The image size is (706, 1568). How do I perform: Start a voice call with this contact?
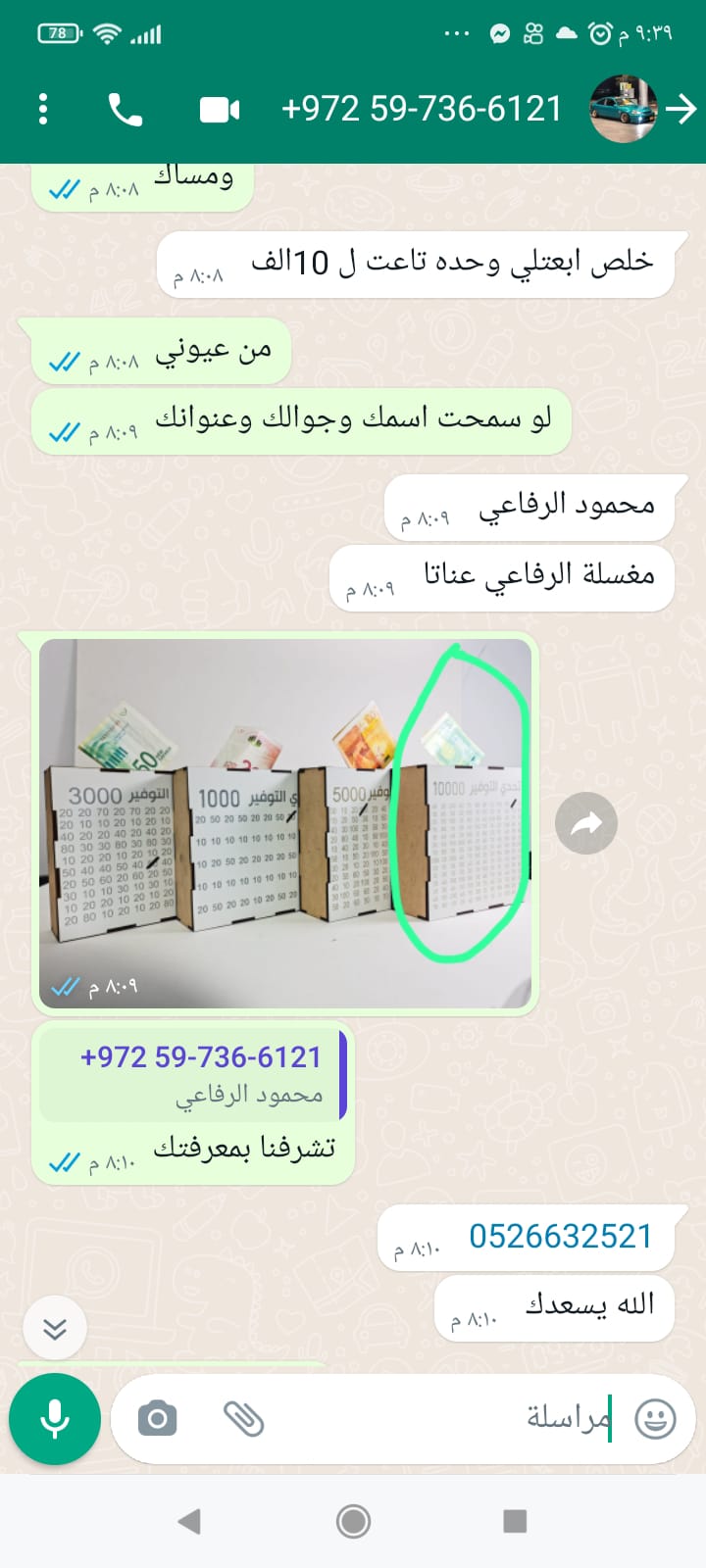pyautogui.click(x=125, y=110)
